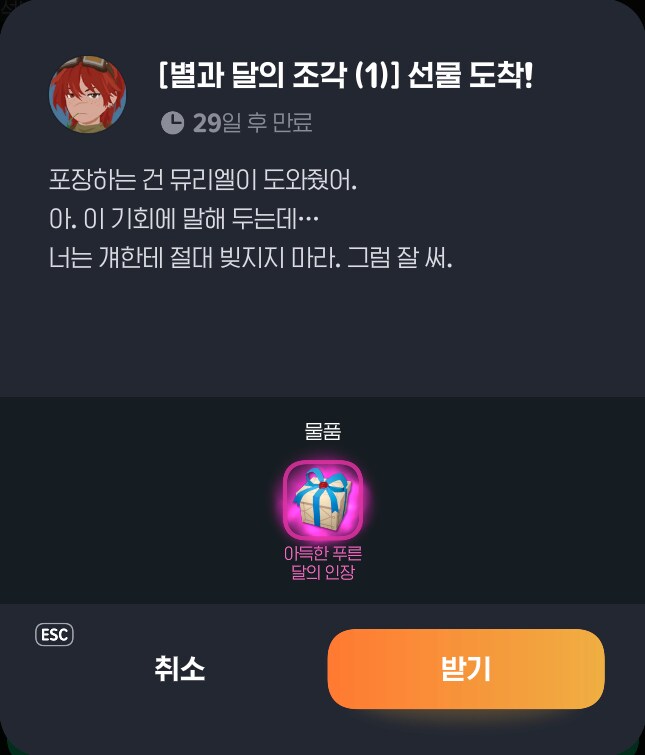
Task: Tap 받기 to receive the gift
Action: click(466, 669)
